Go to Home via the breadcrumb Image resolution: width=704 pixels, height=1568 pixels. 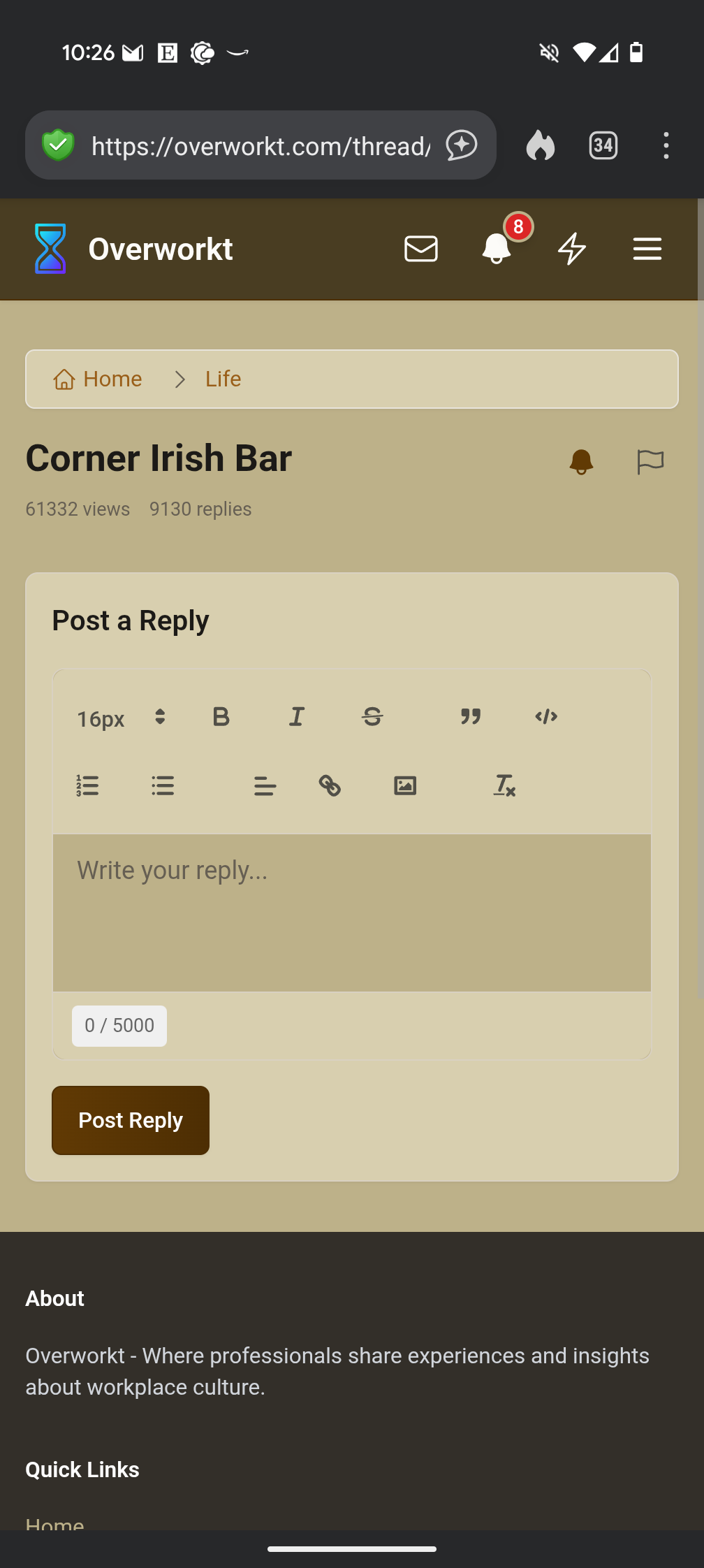pos(98,379)
